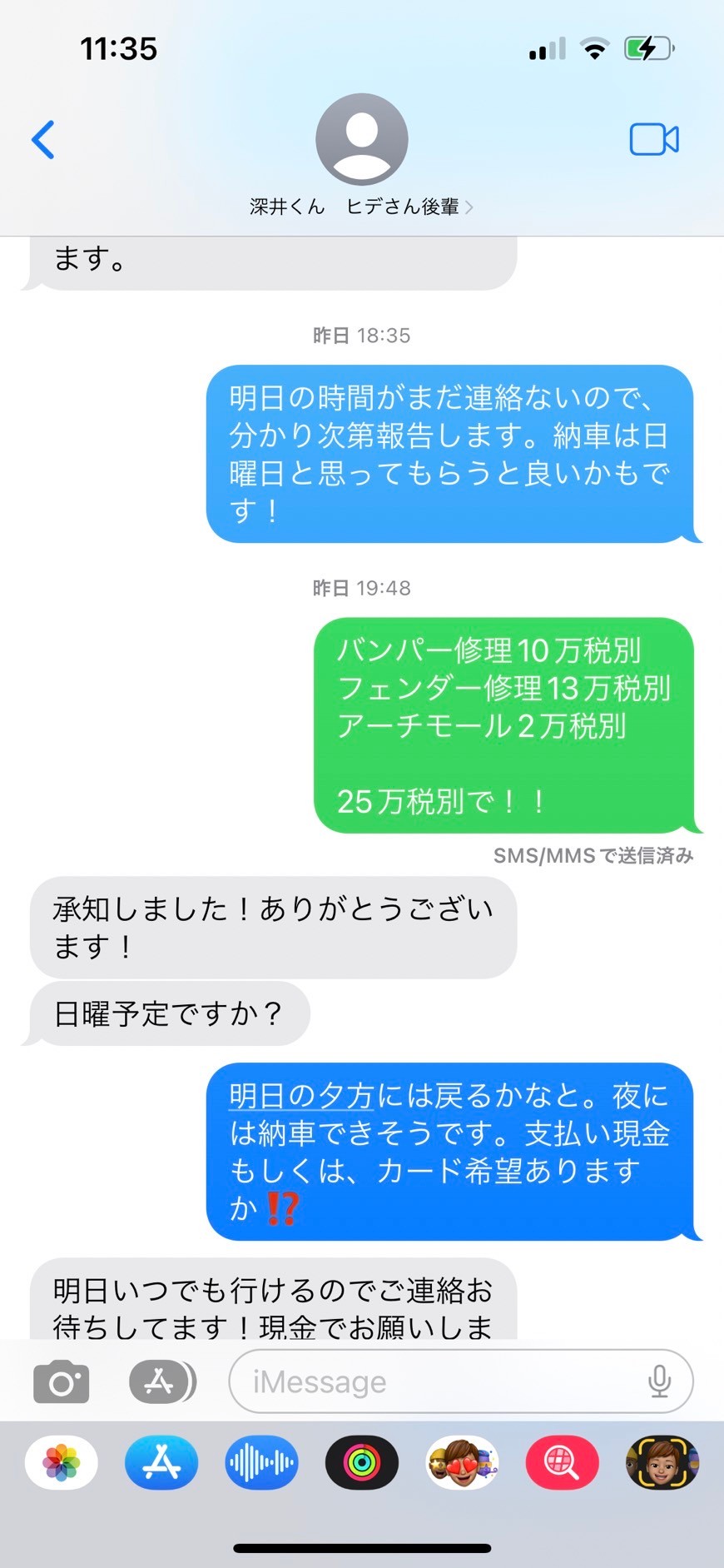Toggle the iMessage apps drawer button
The height and width of the screenshot is (1568, 724).
(162, 1381)
